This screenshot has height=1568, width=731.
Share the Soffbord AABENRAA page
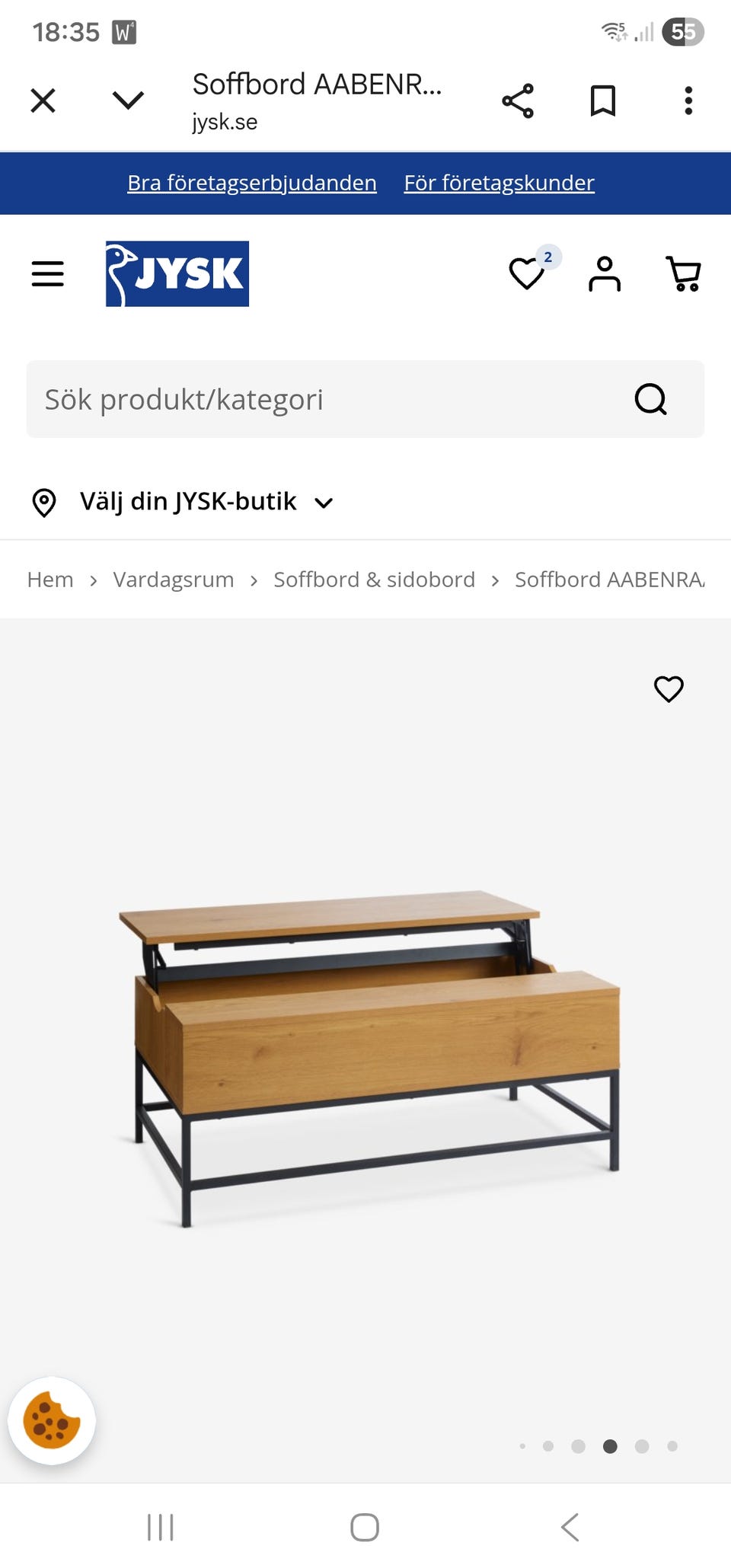(518, 100)
